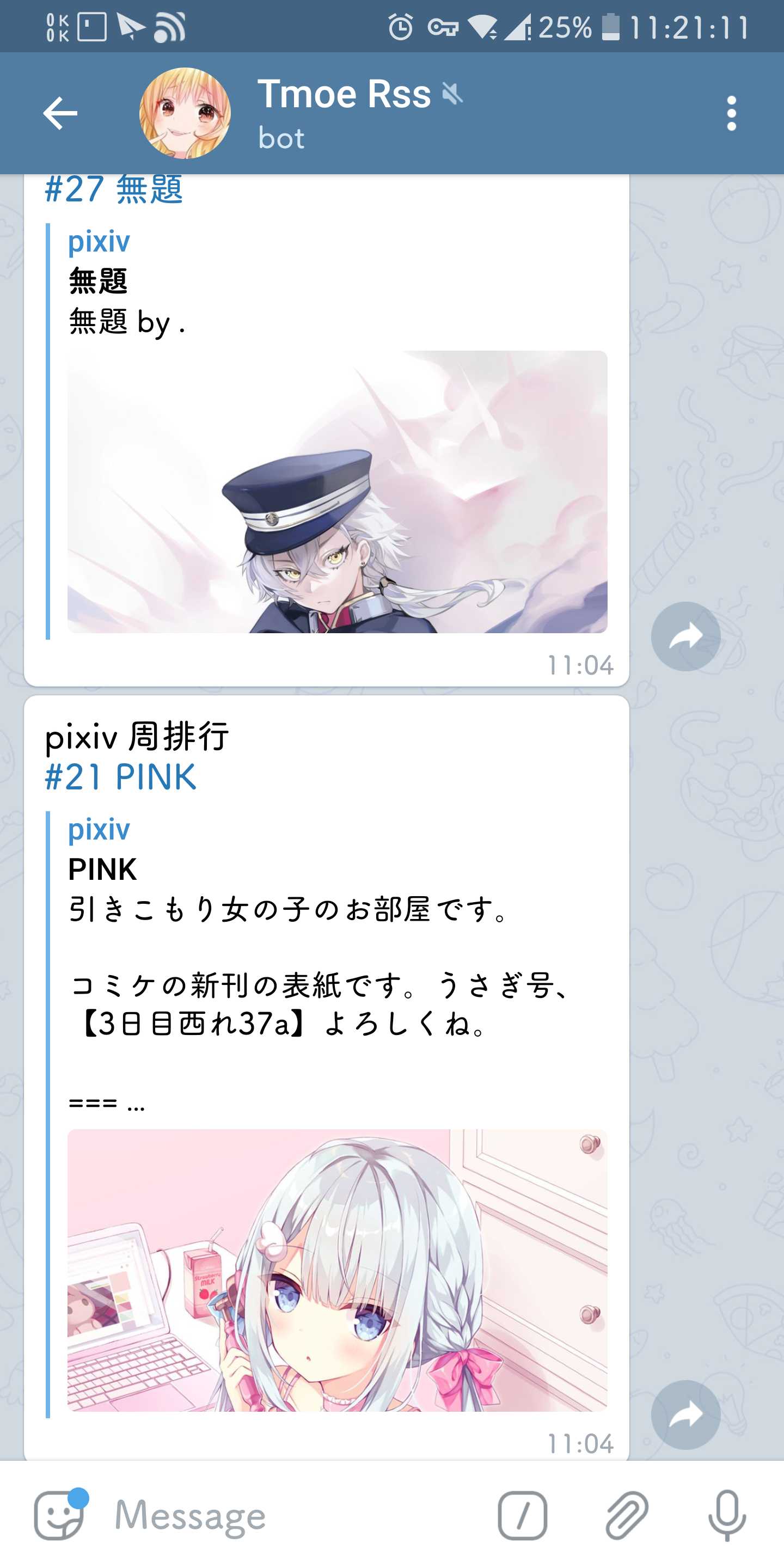Forward the #27 無題 message

pyautogui.click(x=685, y=636)
